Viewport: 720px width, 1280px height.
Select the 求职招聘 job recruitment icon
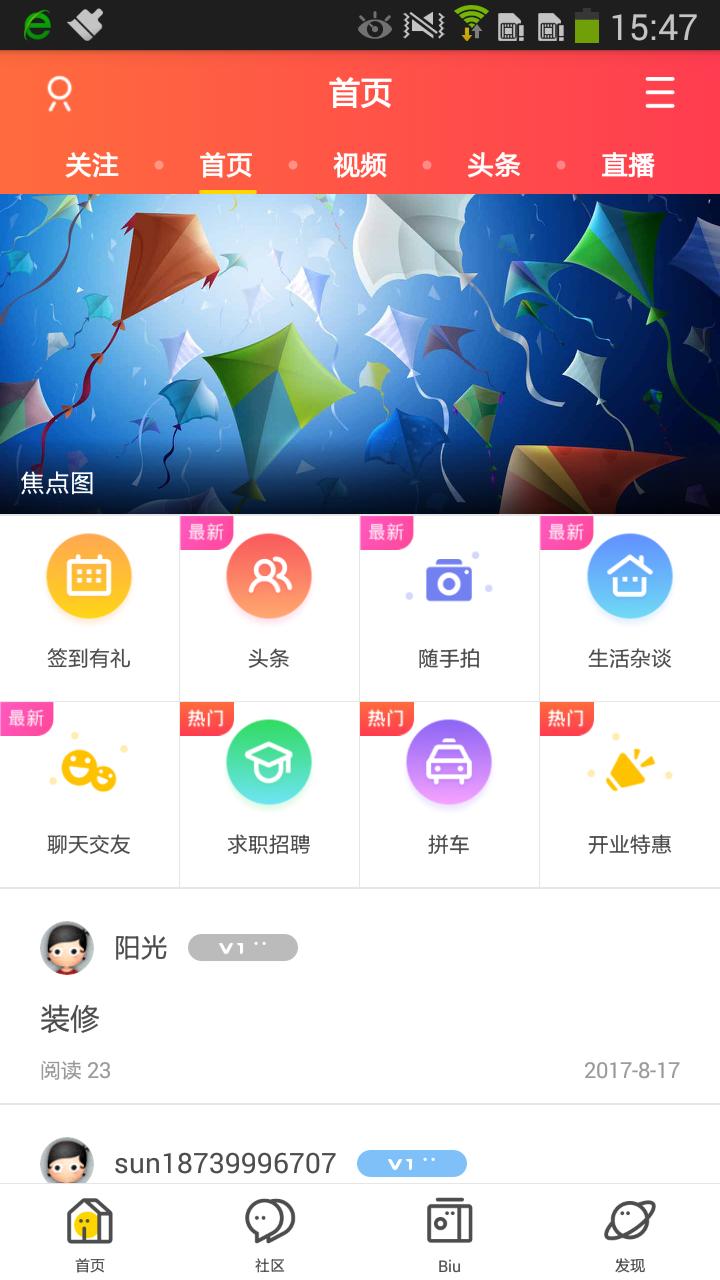(269, 762)
